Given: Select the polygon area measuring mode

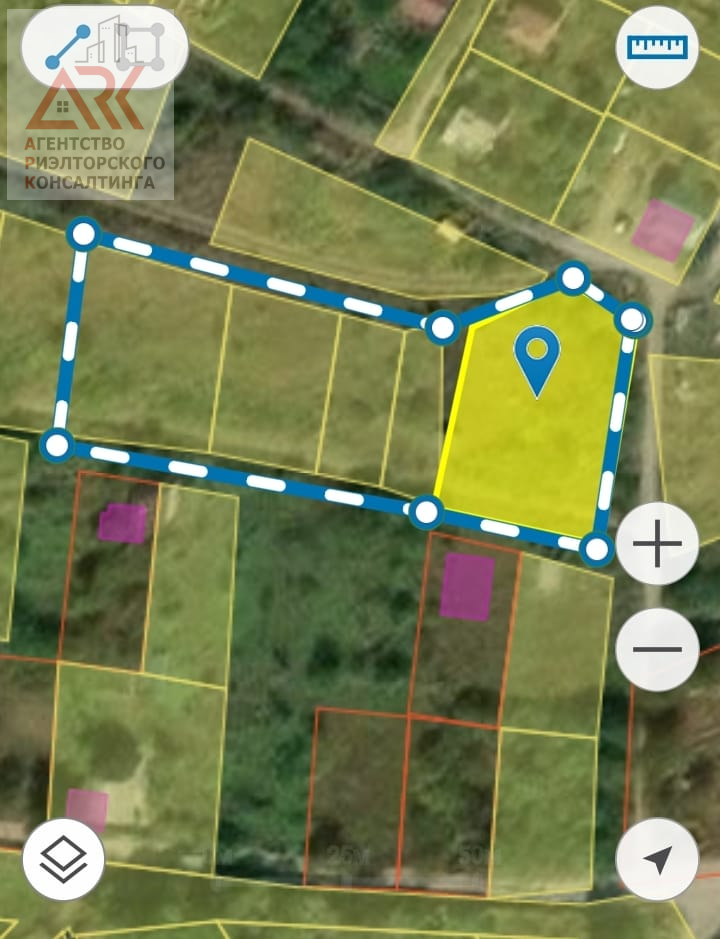Looking at the screenshot, I should click(x=141, y=47).
